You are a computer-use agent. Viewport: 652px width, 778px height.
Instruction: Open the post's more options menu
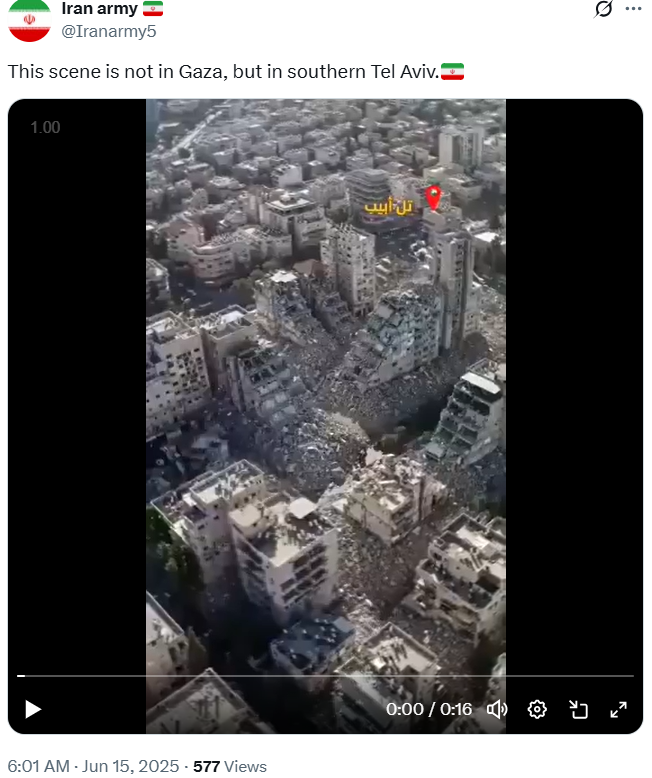633,9
